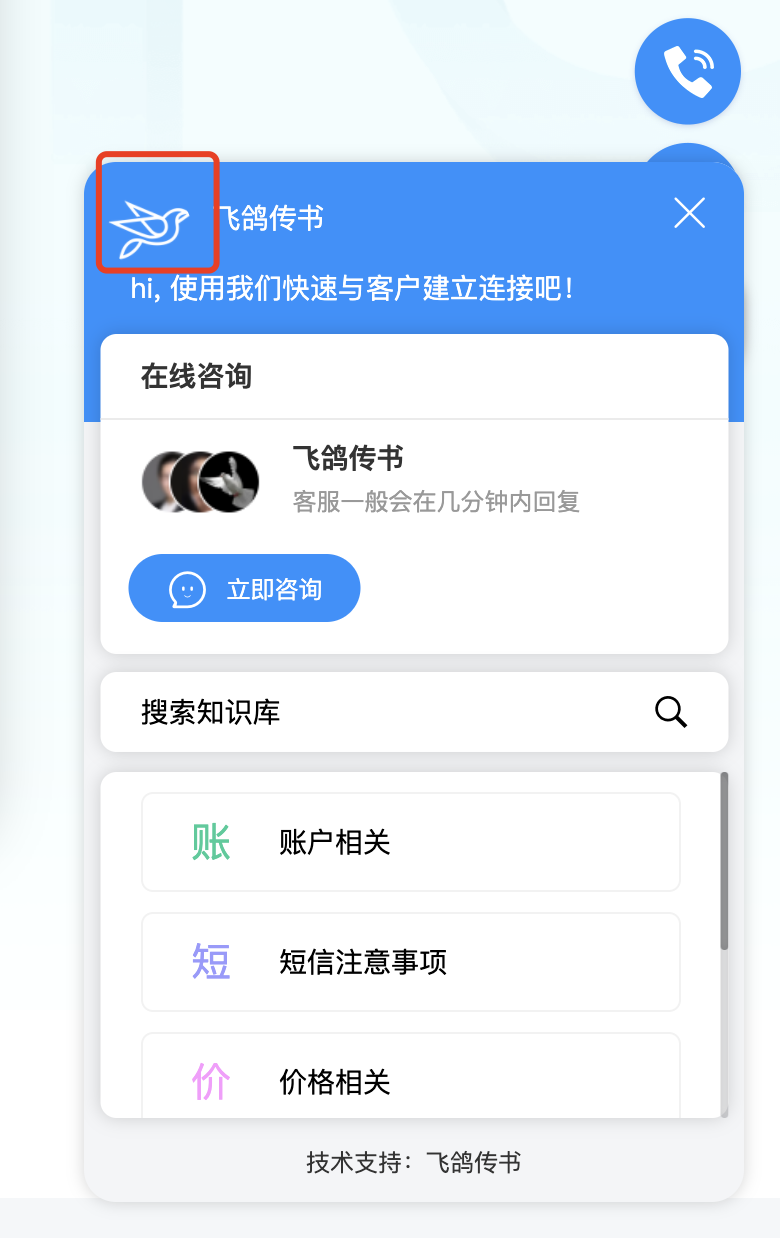Screen dimensions: 780x1238
Task: Tap the floating phone call button
Action: coord(688,71)
